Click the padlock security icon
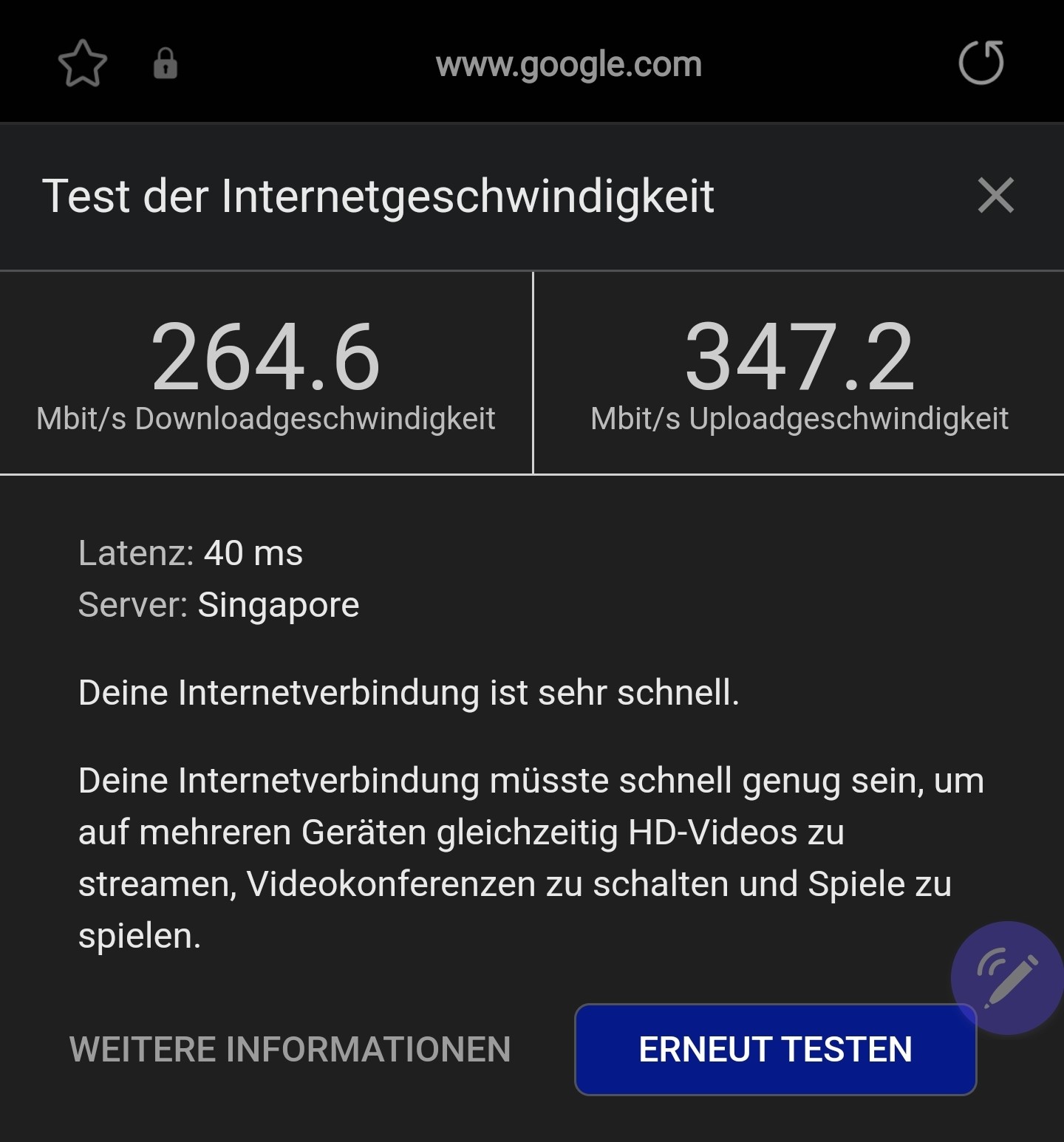 pyautogui.click(x=164, y=64)
